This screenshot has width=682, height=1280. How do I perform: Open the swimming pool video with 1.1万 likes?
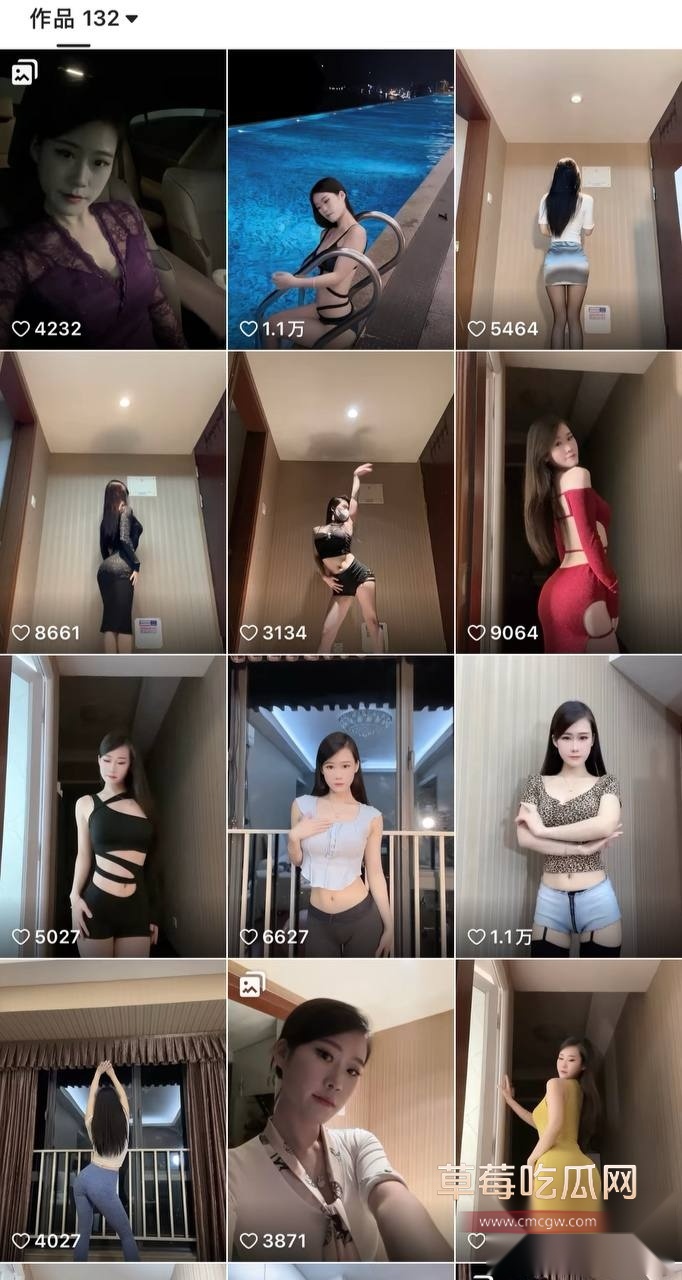(340, 199)
